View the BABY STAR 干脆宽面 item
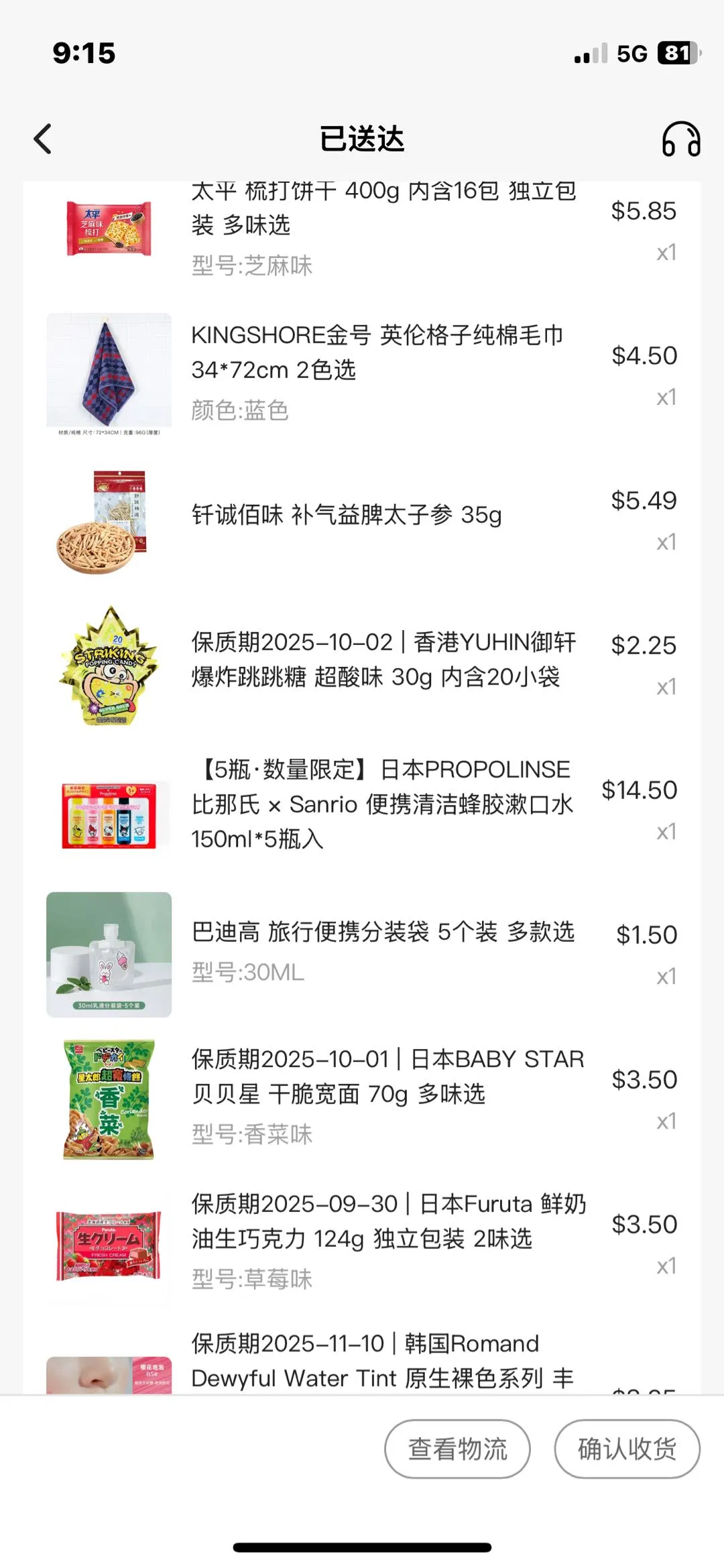 pyautogui.click(x=387, y=1077)
